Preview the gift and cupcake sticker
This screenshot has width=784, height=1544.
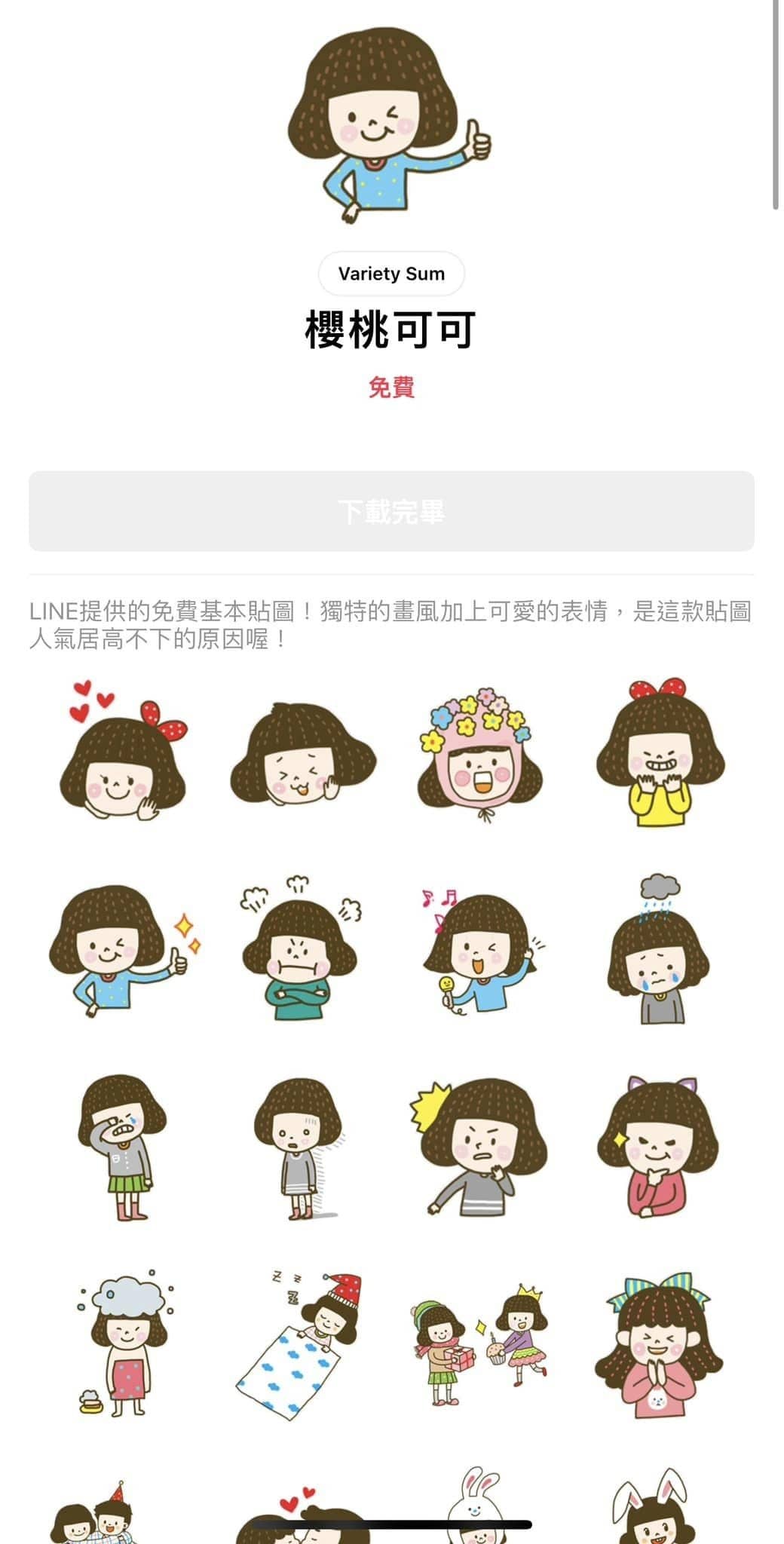coord(480,1343)
